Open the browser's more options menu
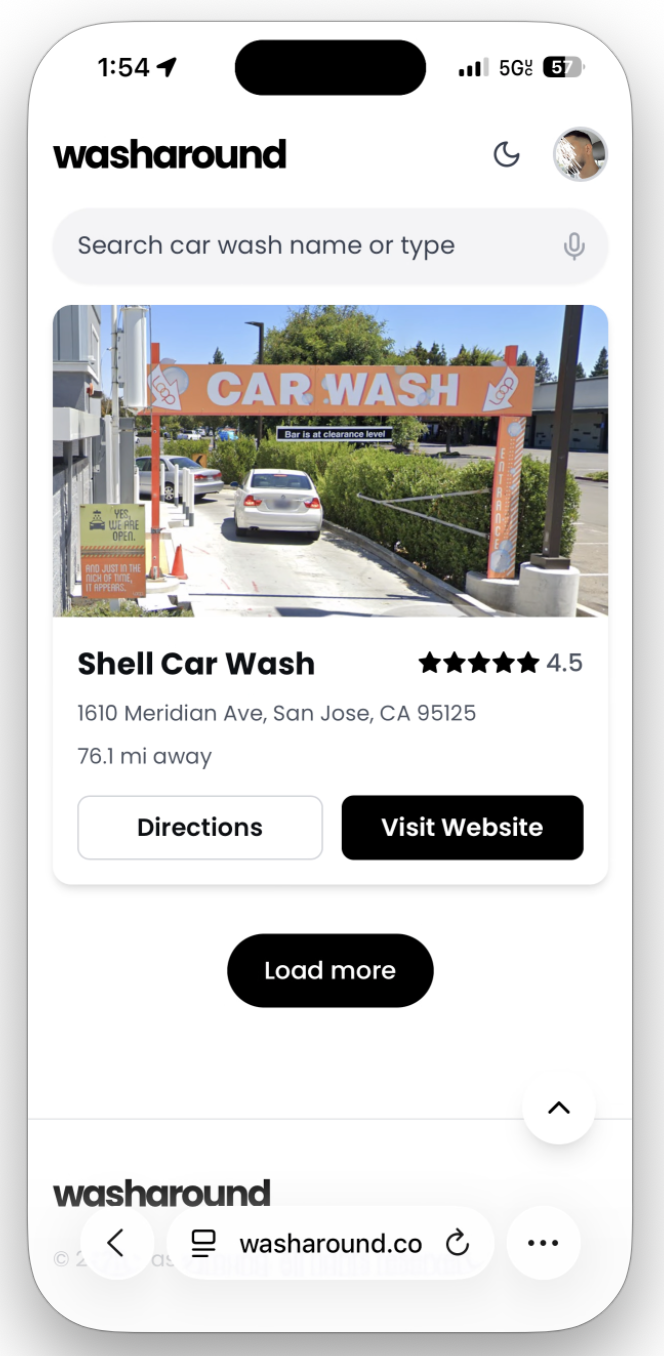 (x=543, y=1243)
